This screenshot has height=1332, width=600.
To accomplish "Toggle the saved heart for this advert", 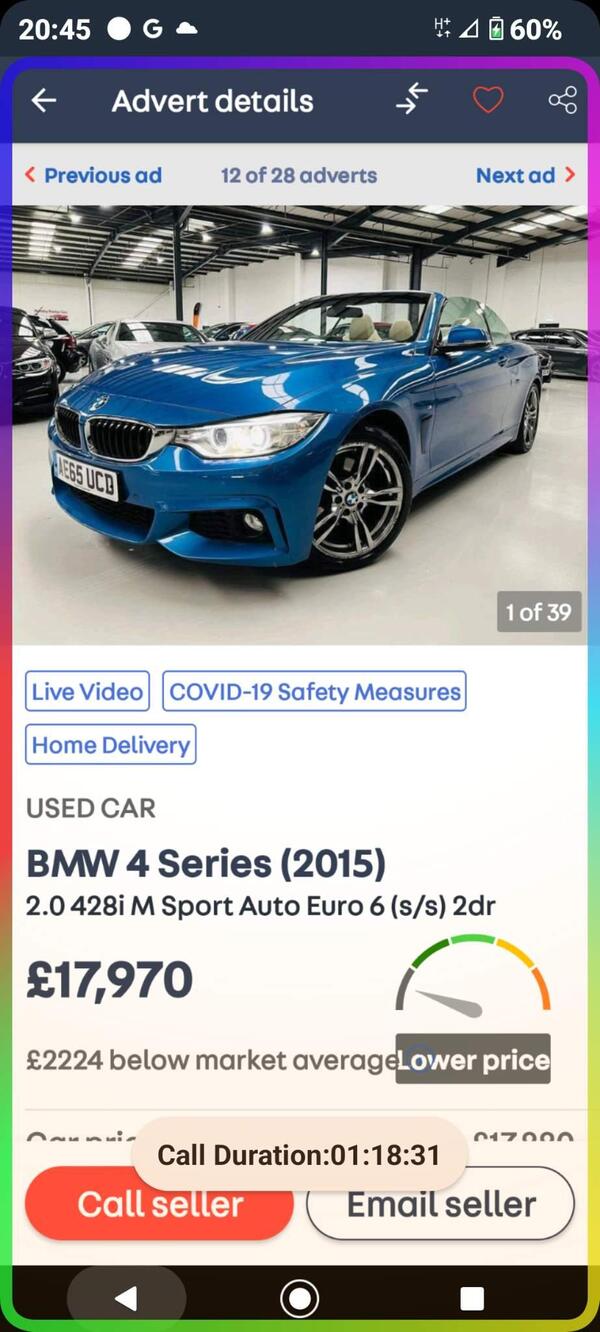I will 487,100.
